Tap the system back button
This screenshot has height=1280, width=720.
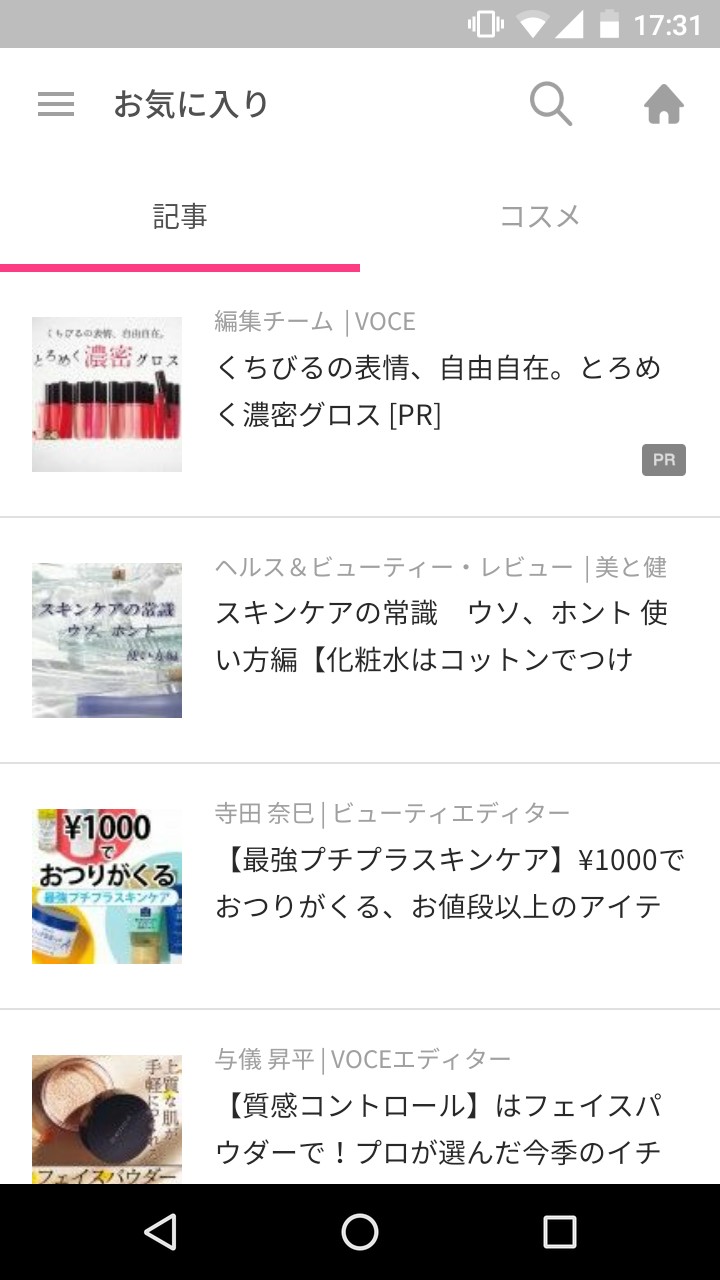click(160, 1232)
